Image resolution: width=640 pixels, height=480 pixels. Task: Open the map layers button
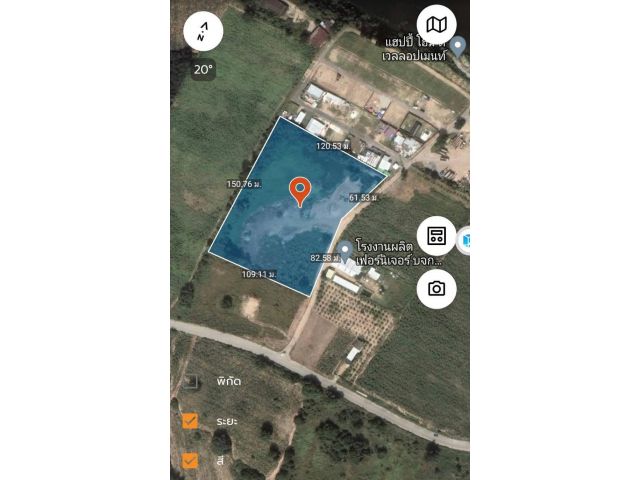pyautogui.click(x=436, y=24)
